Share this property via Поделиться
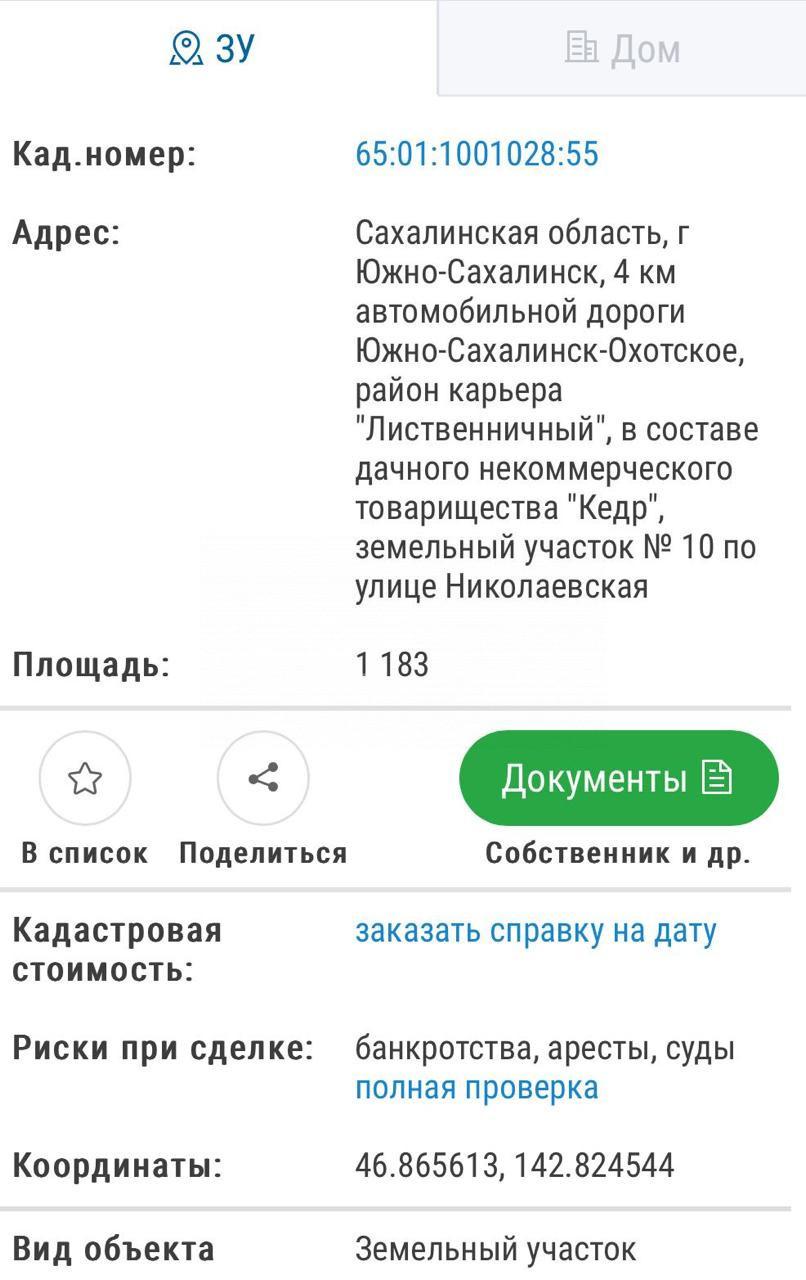 263,778
